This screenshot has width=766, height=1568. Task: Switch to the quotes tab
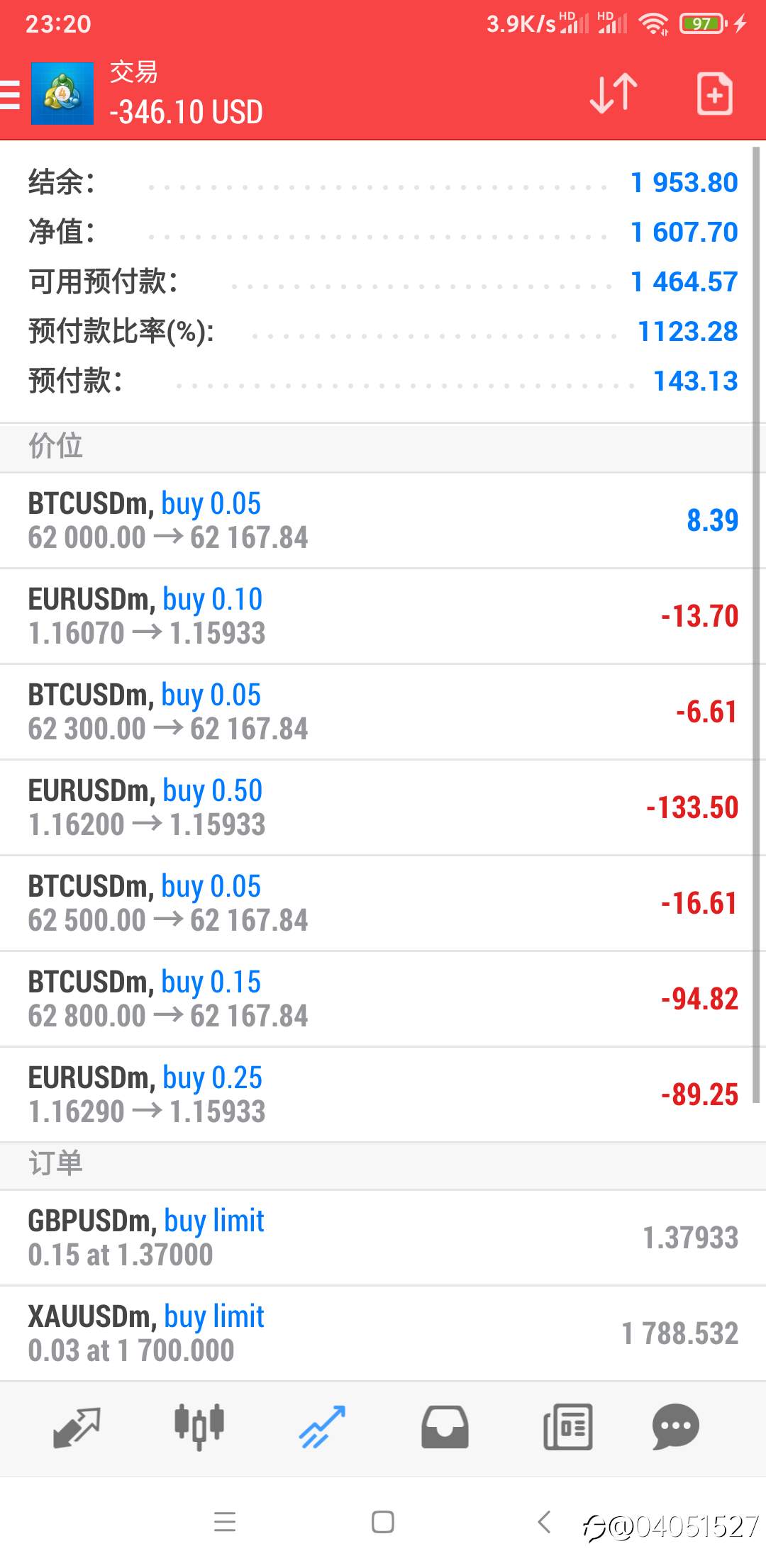[x=77, y=1427]
